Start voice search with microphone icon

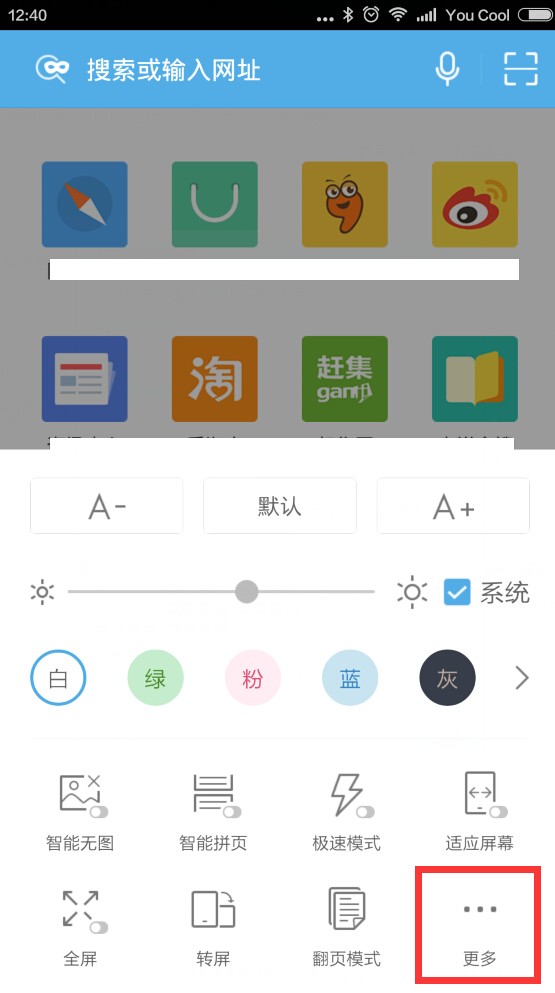point(447,68)
